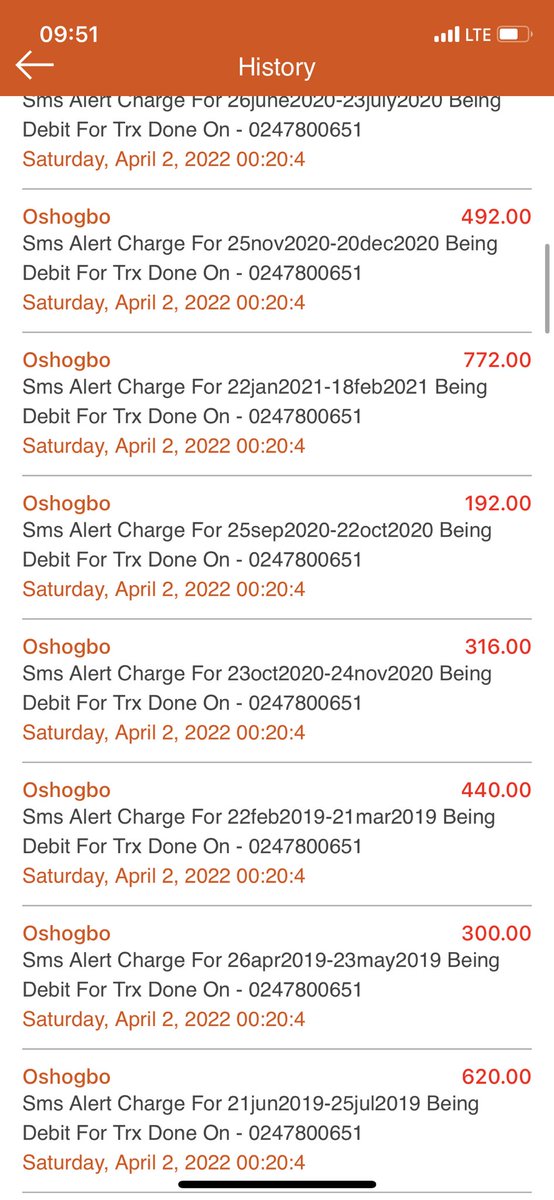
Task: View the 316.00 sms alert charge entry
Action: 277,690
